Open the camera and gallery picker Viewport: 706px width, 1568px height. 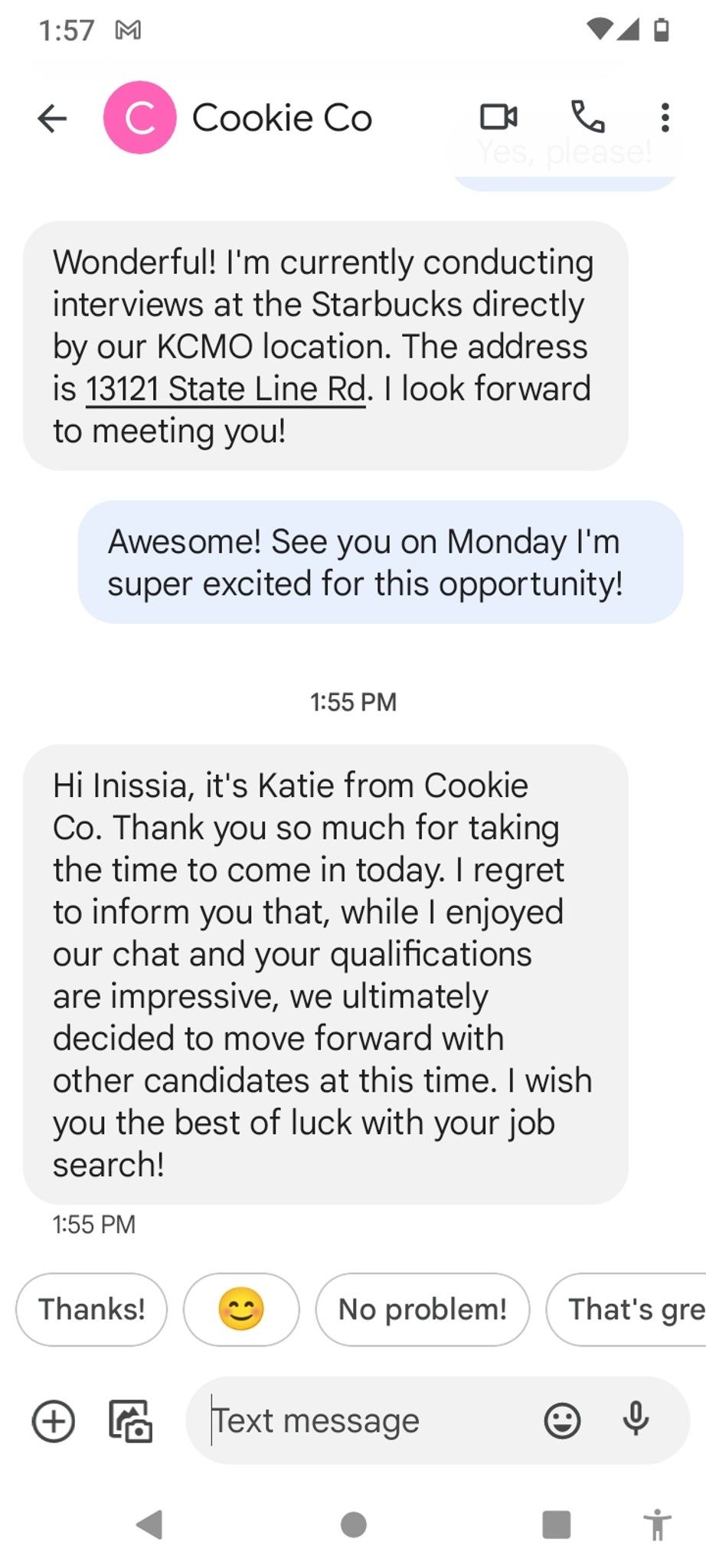(129, 1422)
